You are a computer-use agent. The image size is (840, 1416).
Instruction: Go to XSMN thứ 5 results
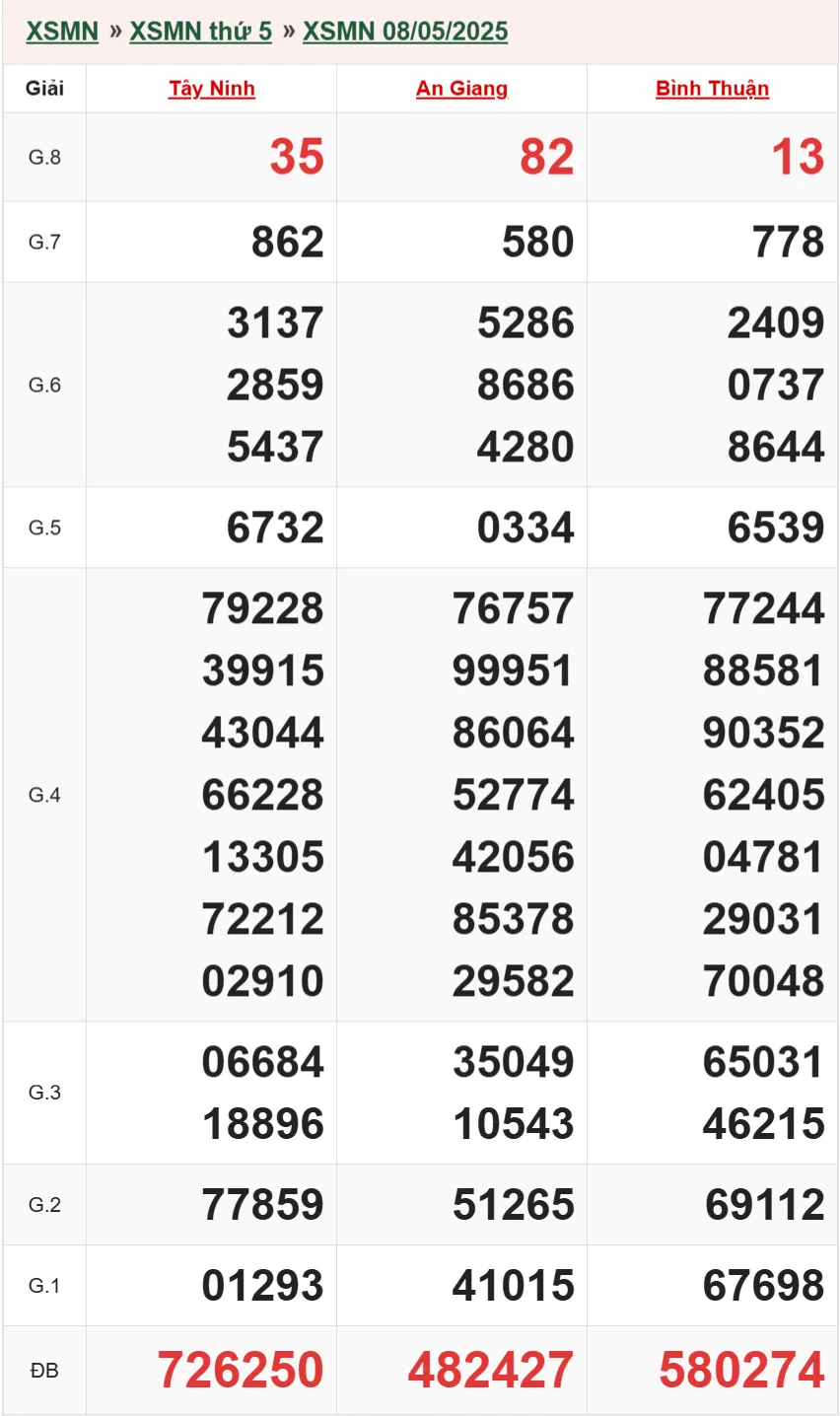[200, 32]
